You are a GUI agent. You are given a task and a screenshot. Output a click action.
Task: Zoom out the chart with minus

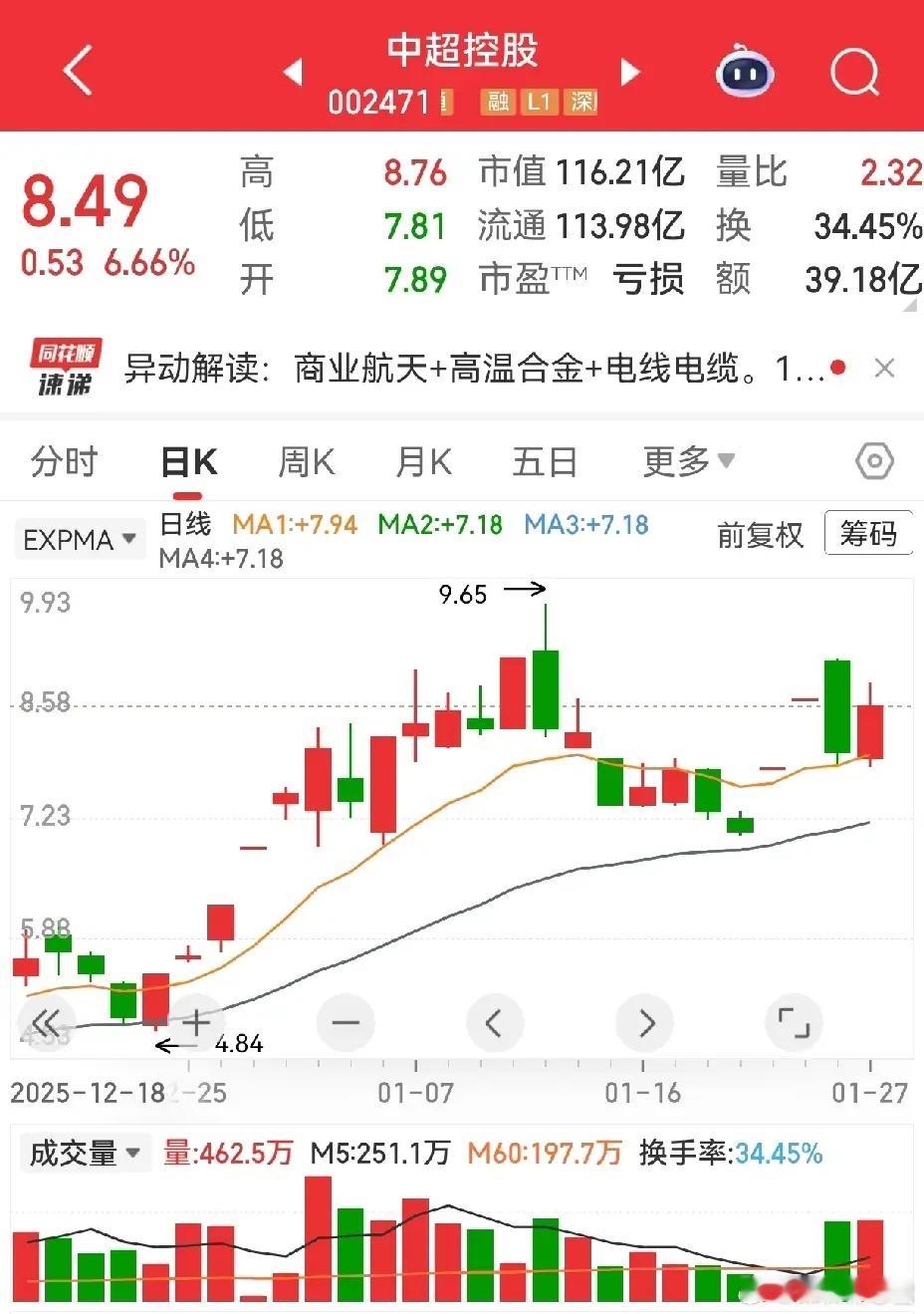[345, 1022]
